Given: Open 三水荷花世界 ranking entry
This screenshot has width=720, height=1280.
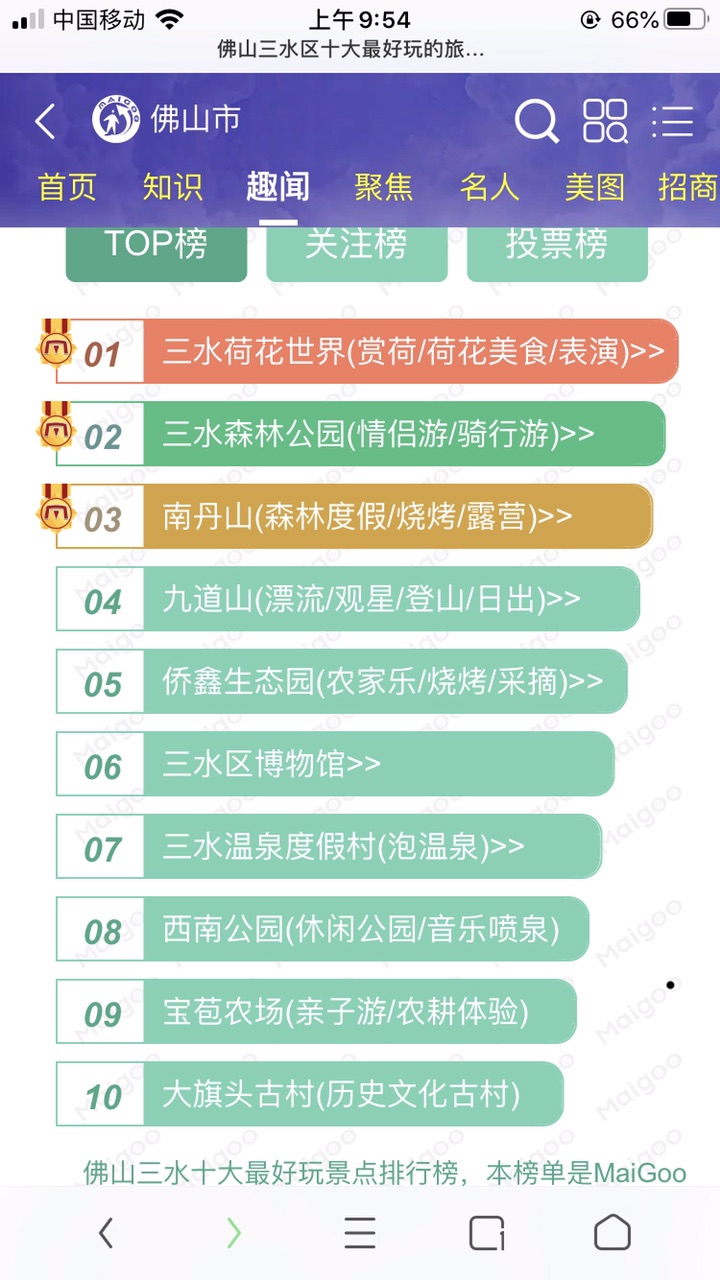Looking at the screenshot, I should (412, 352).
